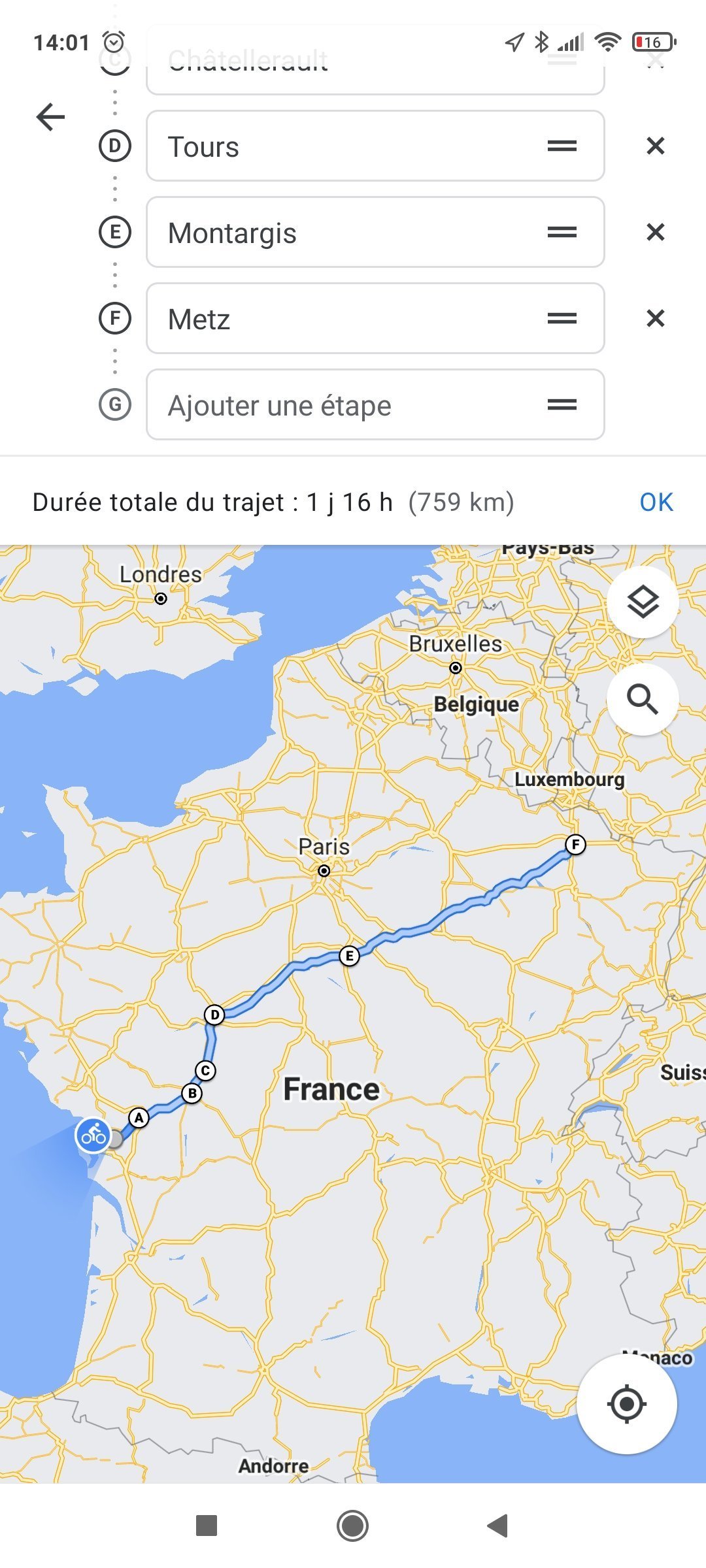
Task: Tap the Ajouter une étape field
Action: tap(375, 404)
